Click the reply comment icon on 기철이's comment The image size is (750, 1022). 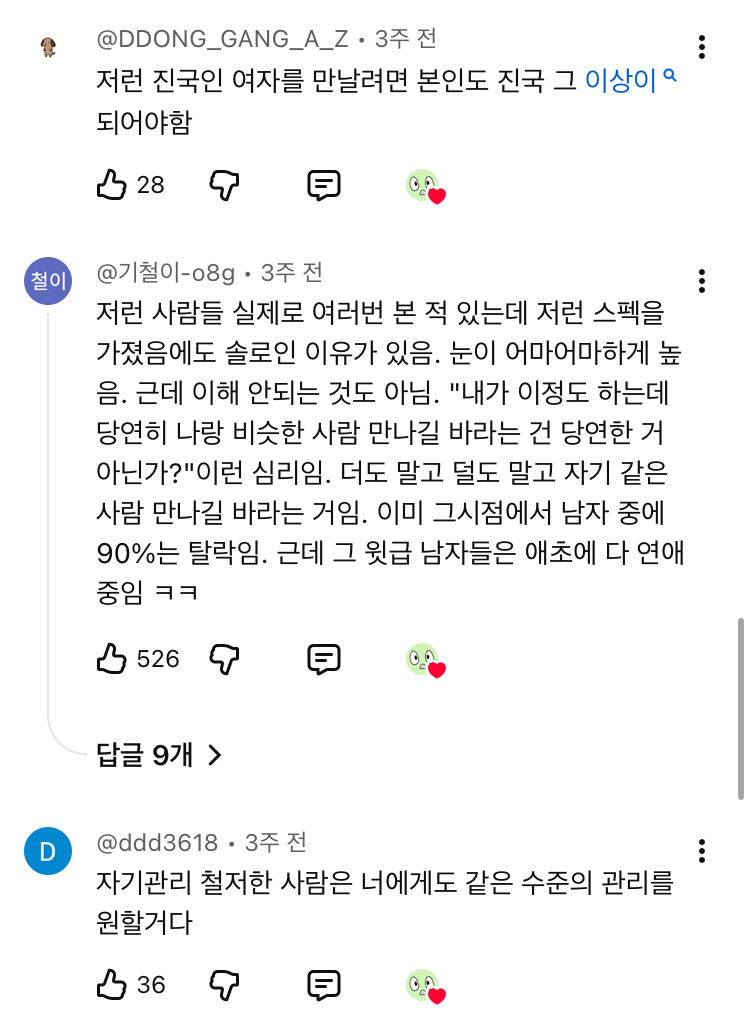click(x=323, y=659)
